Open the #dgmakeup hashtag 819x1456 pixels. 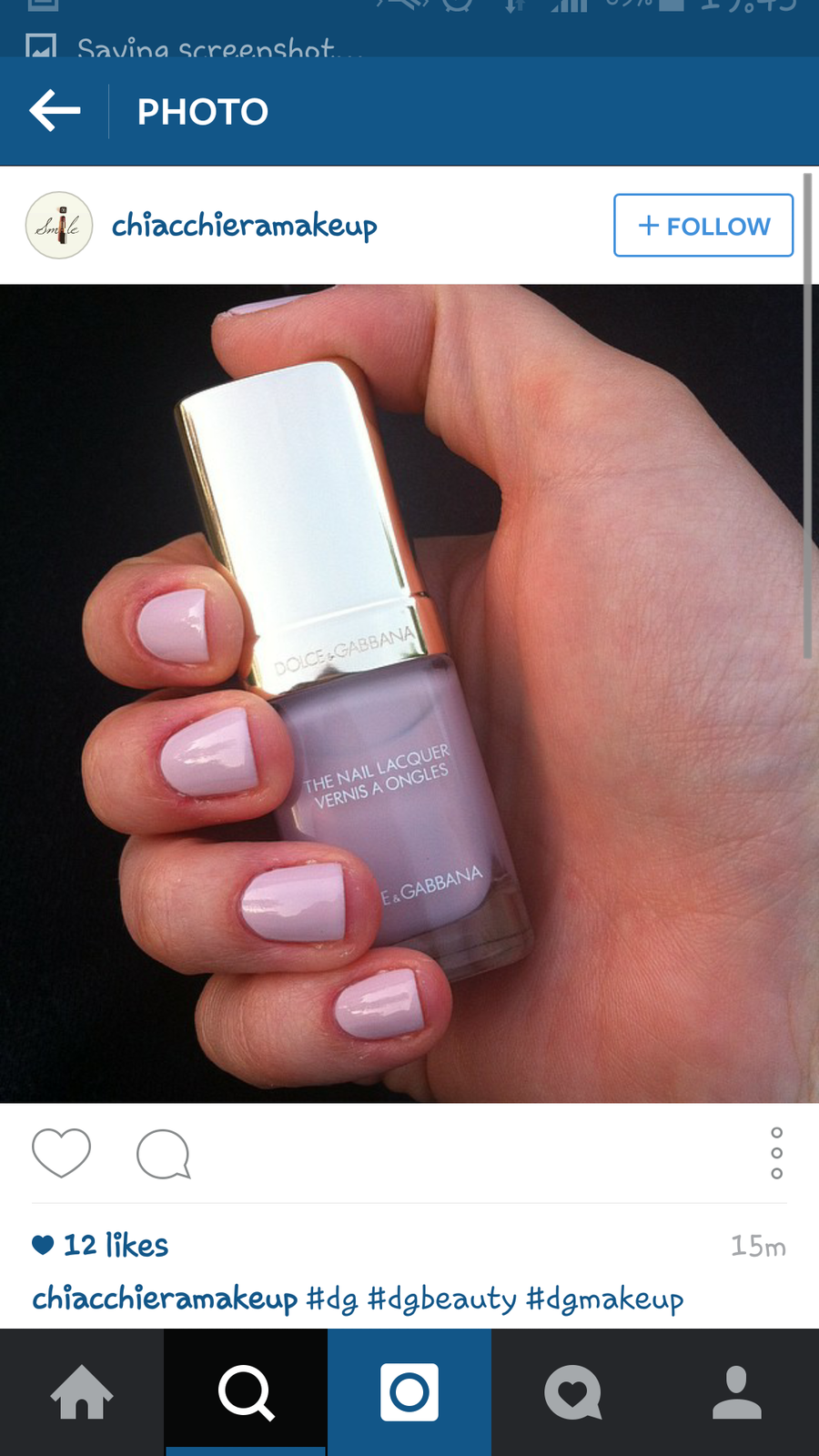click(x=605, y=1299)
